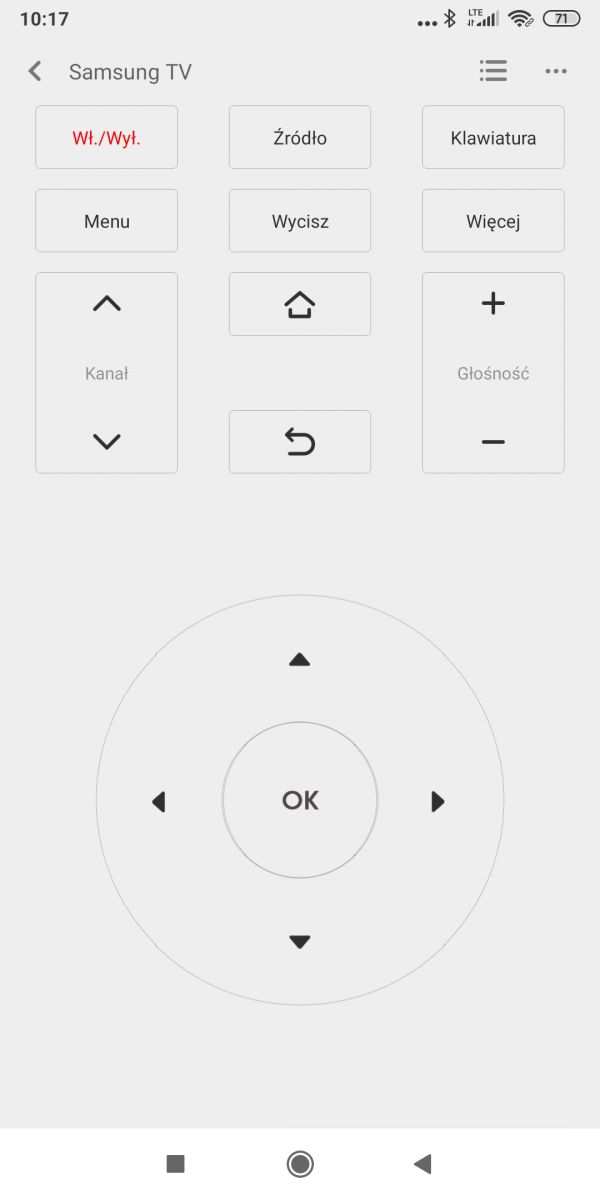Screen dimensions: 600x1200
Task: Tap the D-pad down arrow
Action: tap(300, 941)
